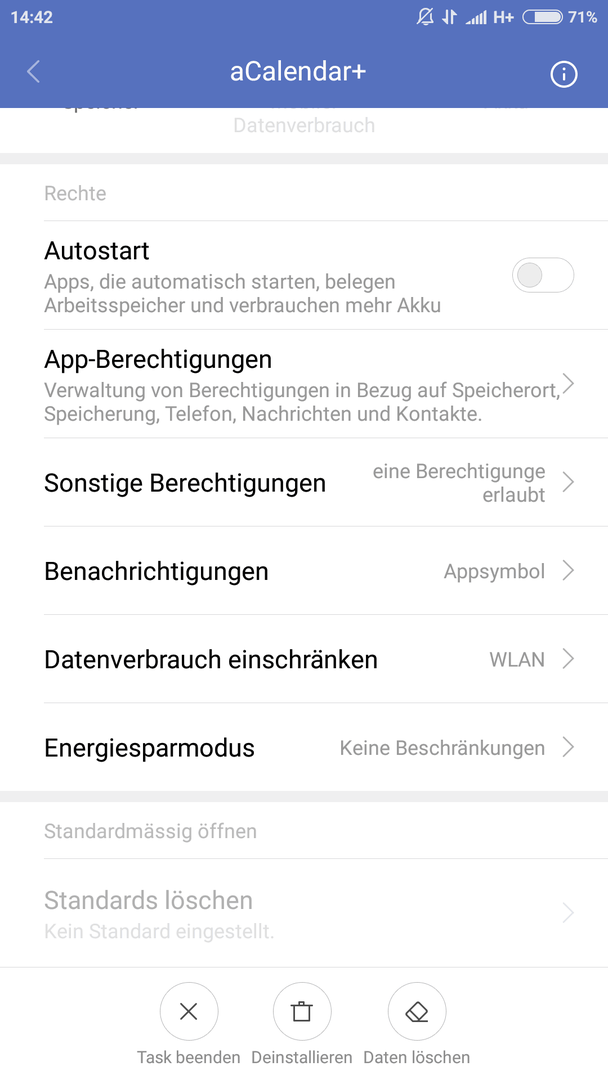Go back using the header arrow
608x1080 pixels.
pyautogui.click(x=34, y=72)
